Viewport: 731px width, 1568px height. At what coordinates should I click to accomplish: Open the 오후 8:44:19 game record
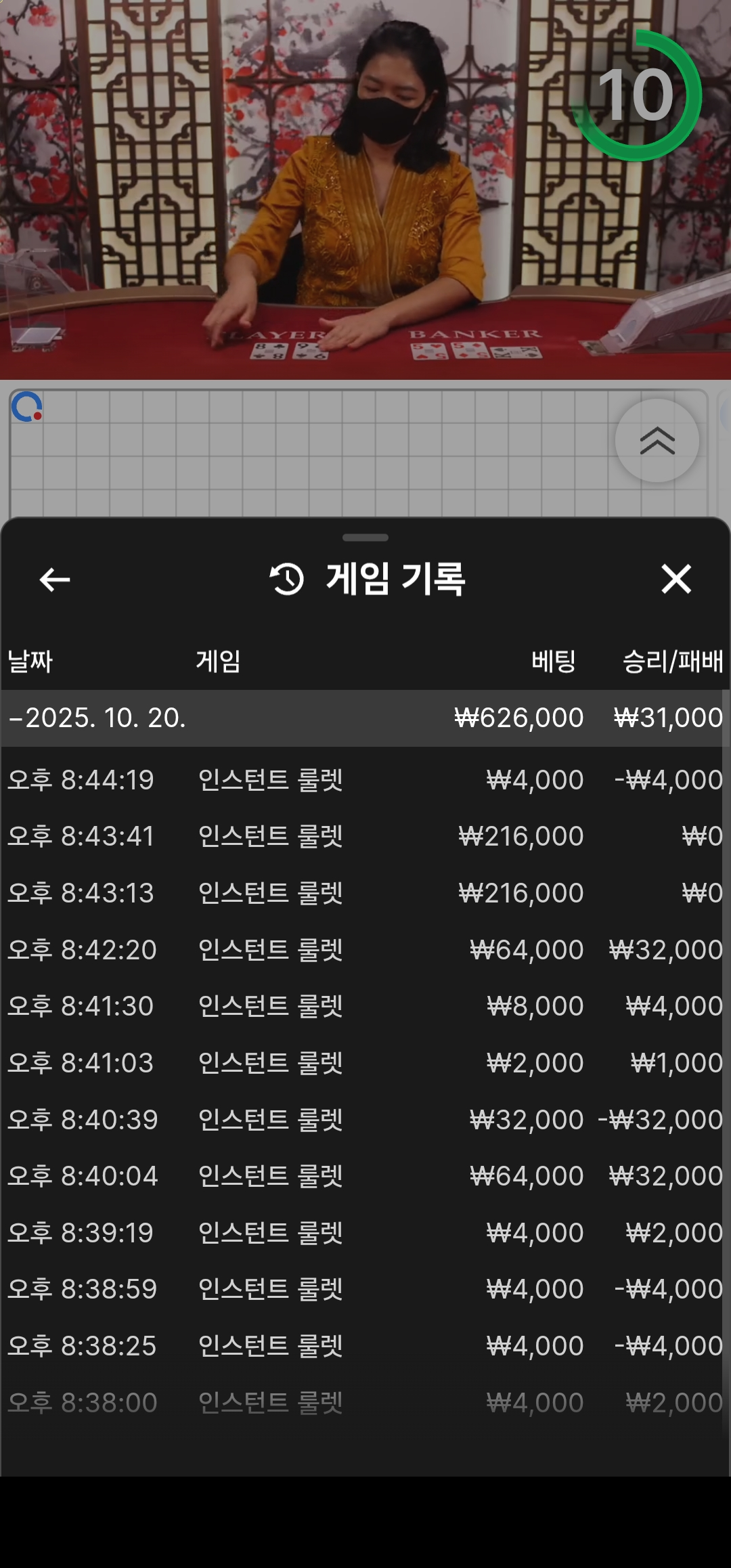coord(365,780)
